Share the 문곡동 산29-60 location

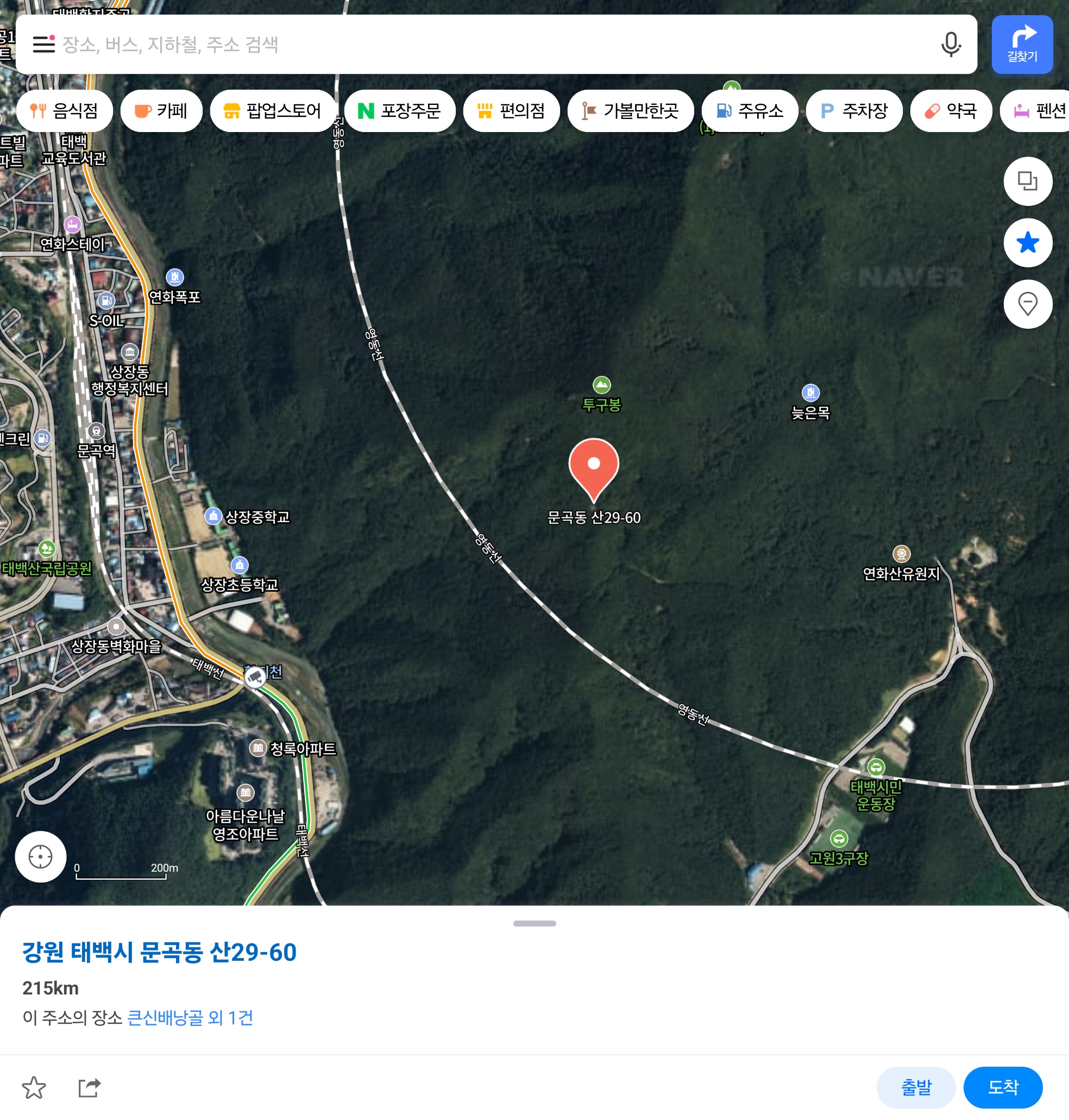[90, 1087]
